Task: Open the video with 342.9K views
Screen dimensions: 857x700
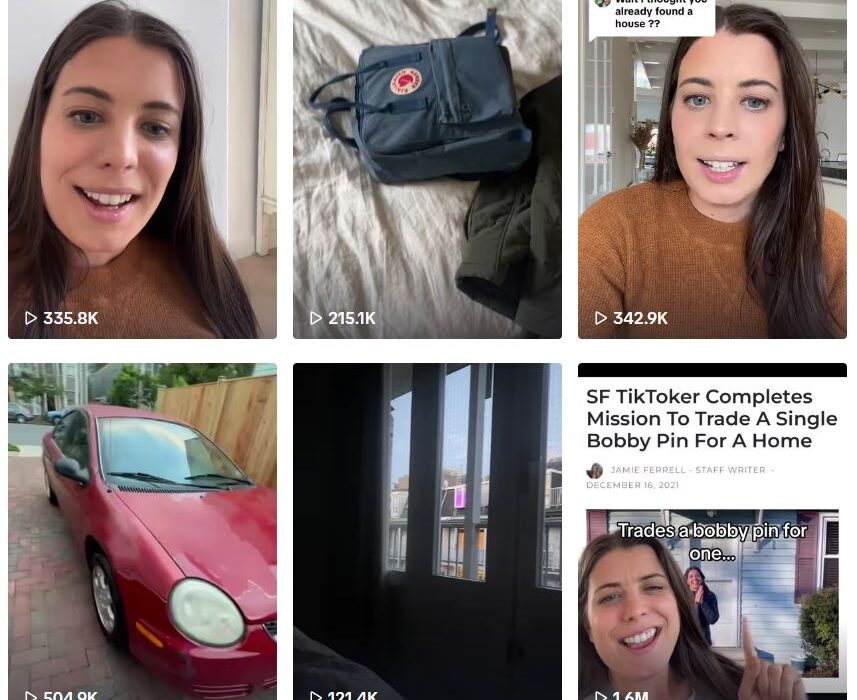Action: click(712, 170)
